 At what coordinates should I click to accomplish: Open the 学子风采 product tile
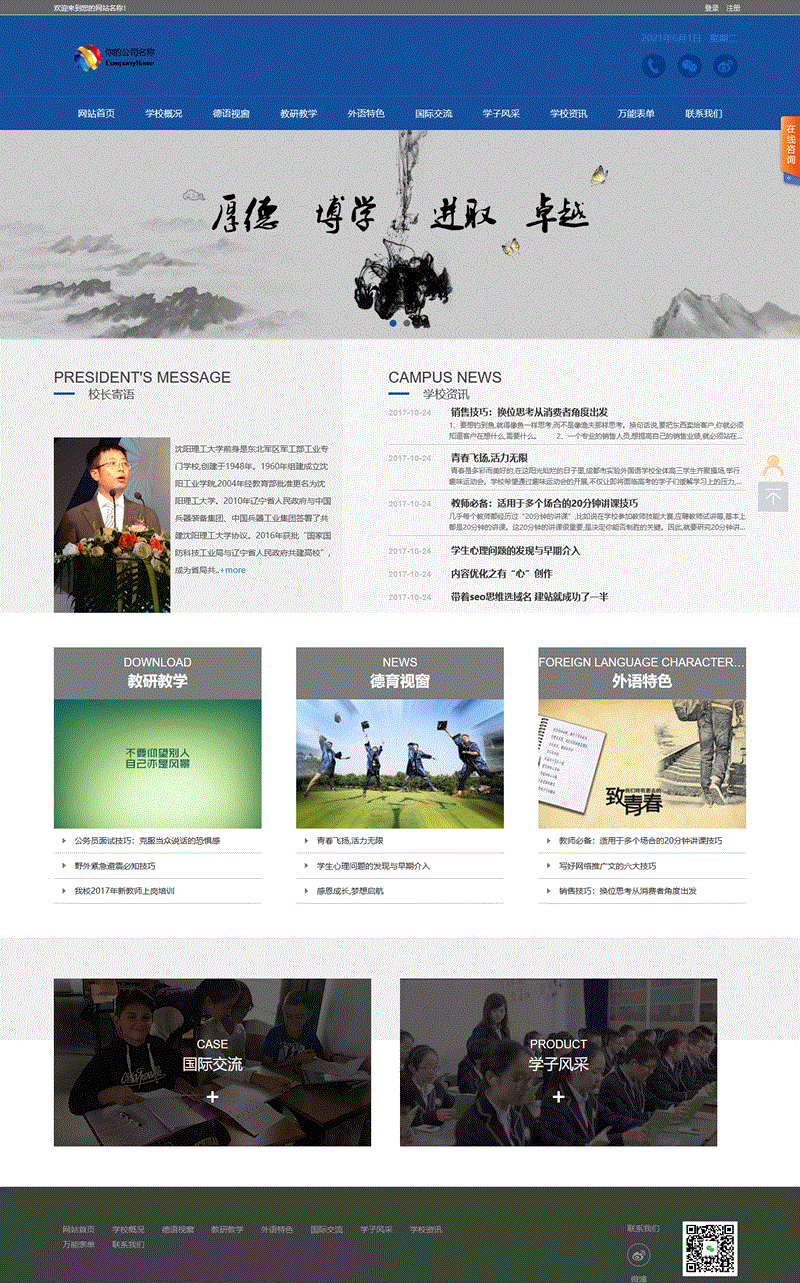tap(558, 1062)
